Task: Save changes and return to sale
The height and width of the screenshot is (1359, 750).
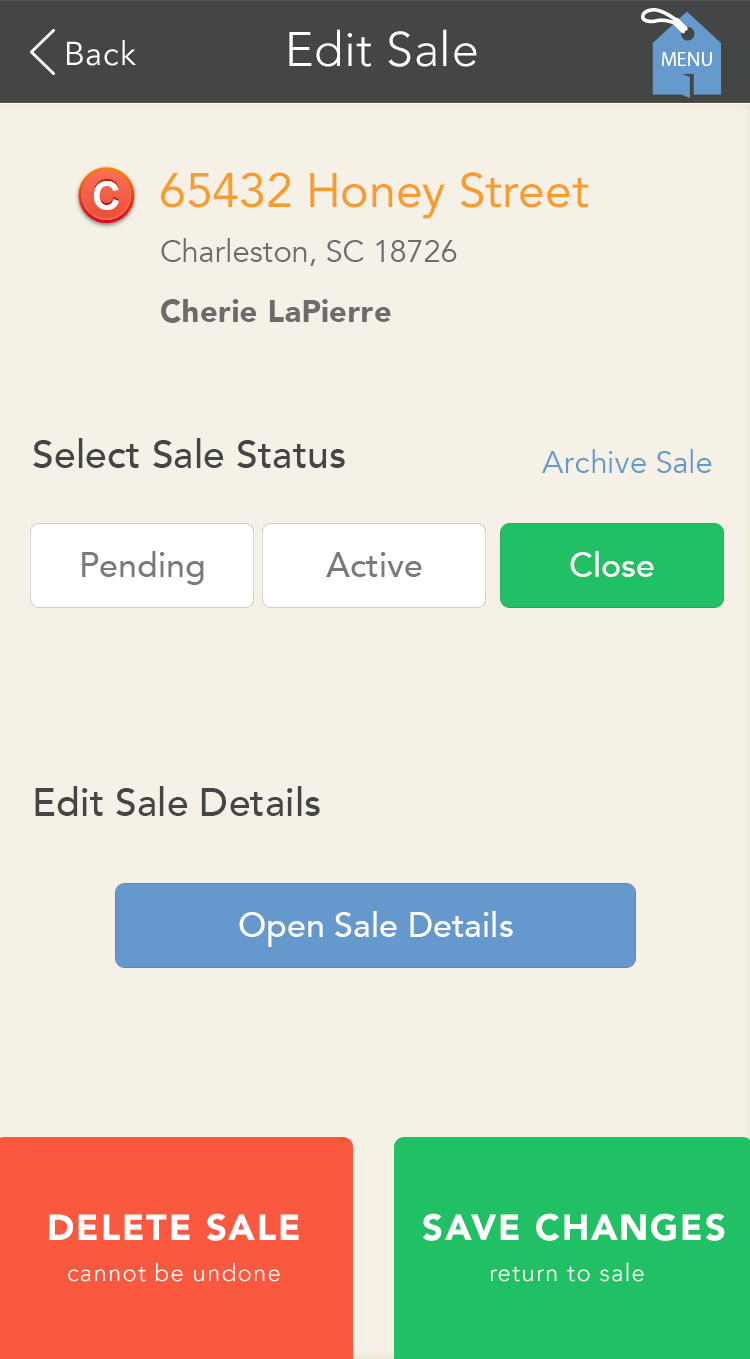Action: (572, 1248)
